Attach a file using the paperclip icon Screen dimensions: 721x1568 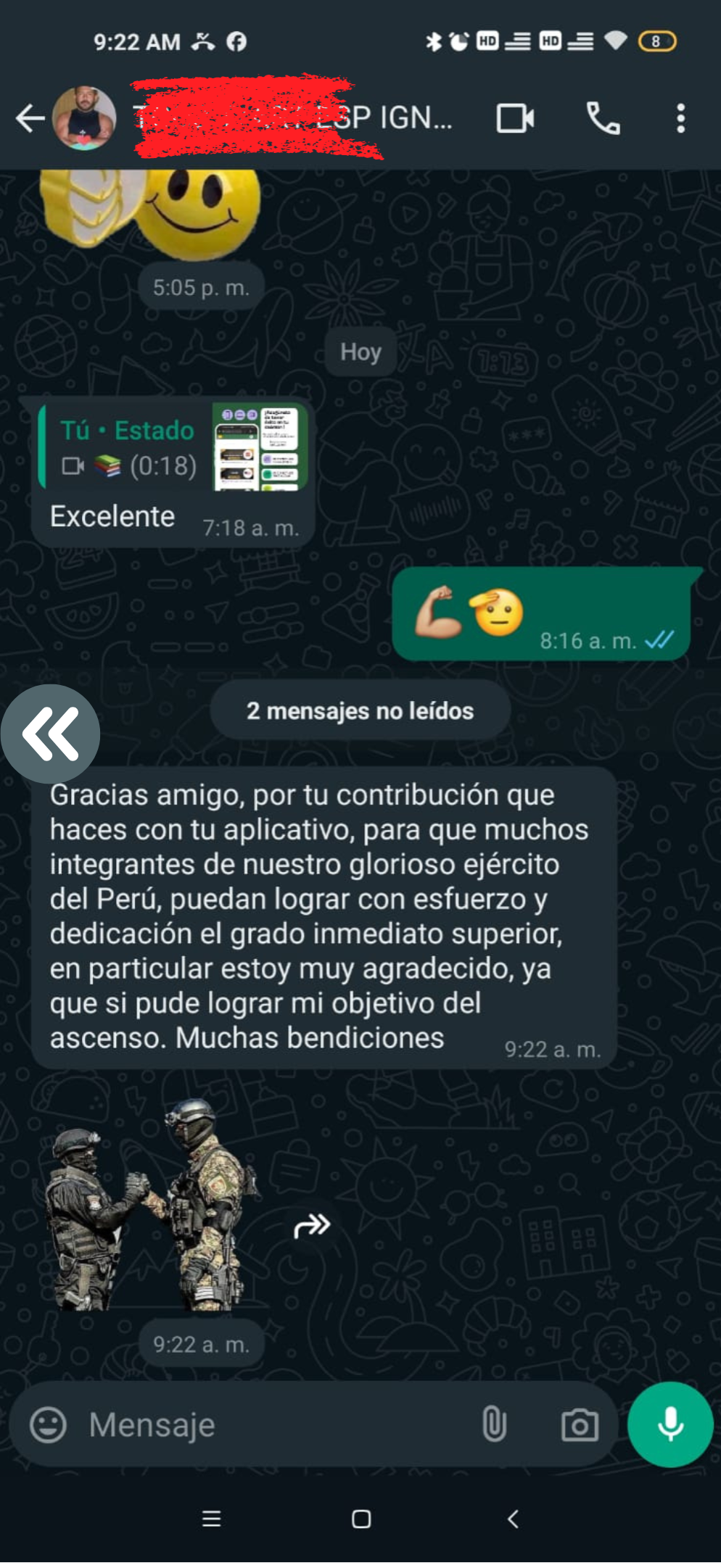pos(495,1424)
